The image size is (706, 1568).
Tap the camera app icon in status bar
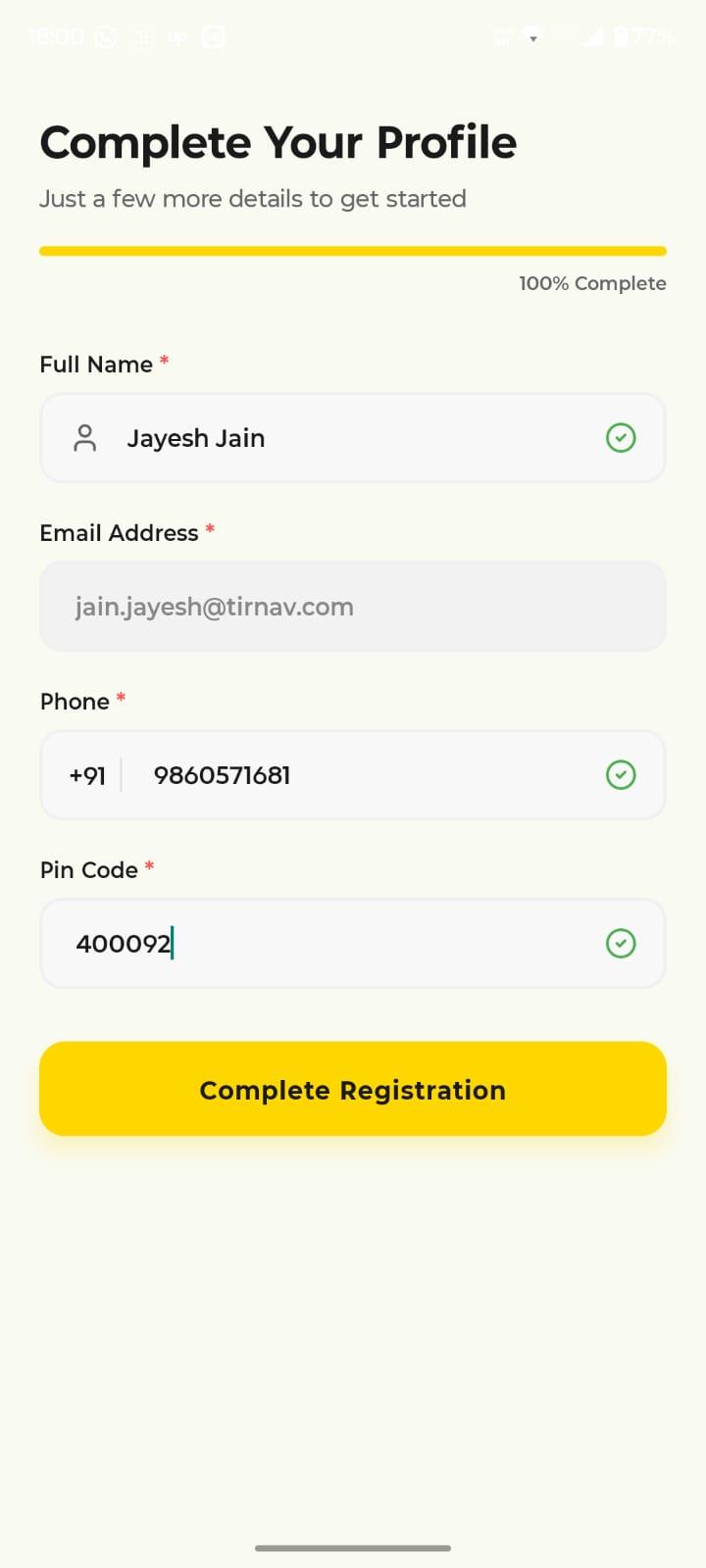(x=213, y=36)
